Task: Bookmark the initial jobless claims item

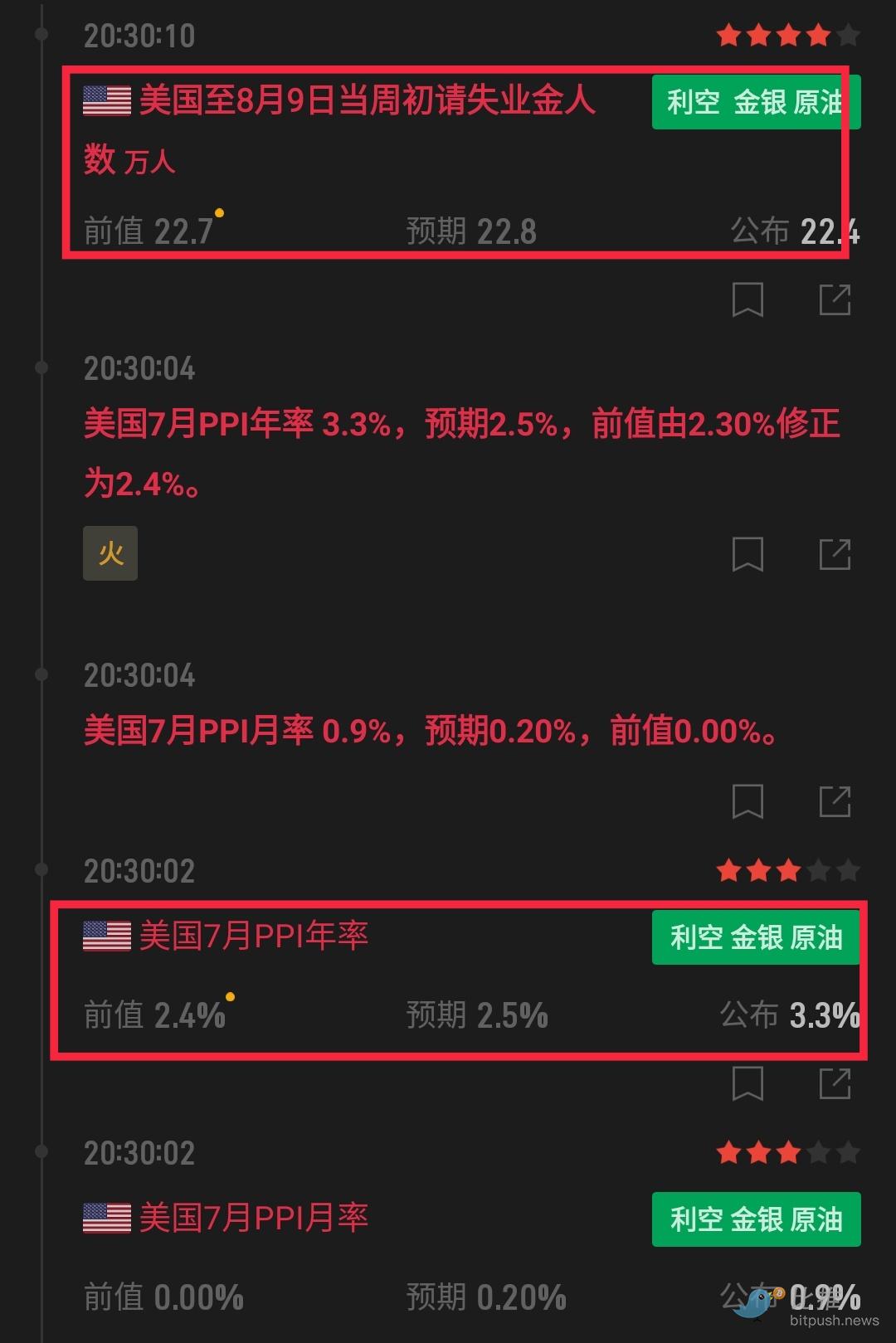Action: pos(747,299)
